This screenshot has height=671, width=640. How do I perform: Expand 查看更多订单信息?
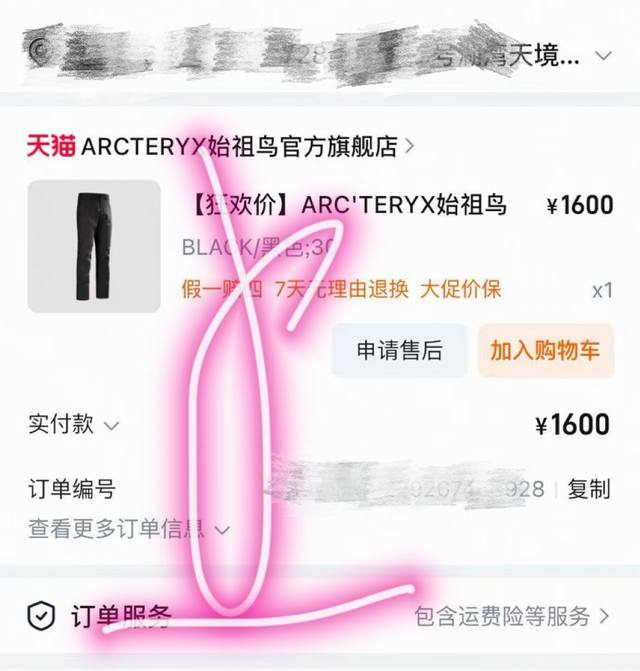128,528
